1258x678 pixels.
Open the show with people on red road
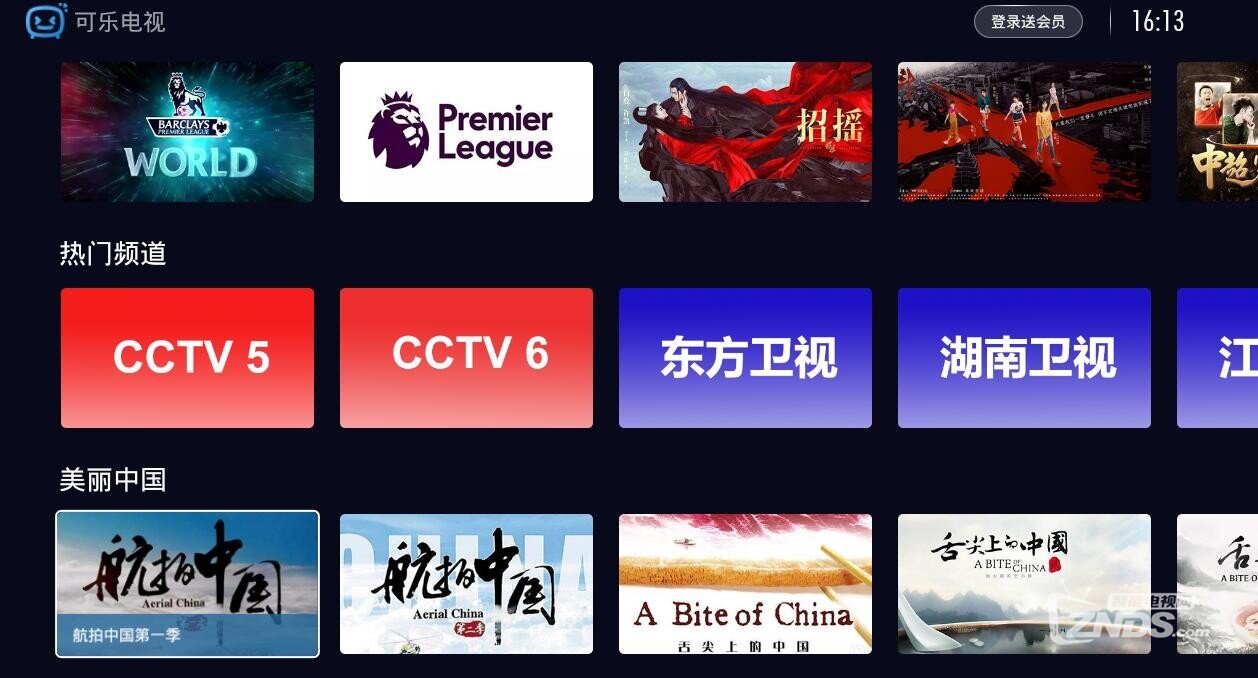[x=1024, y=132]
